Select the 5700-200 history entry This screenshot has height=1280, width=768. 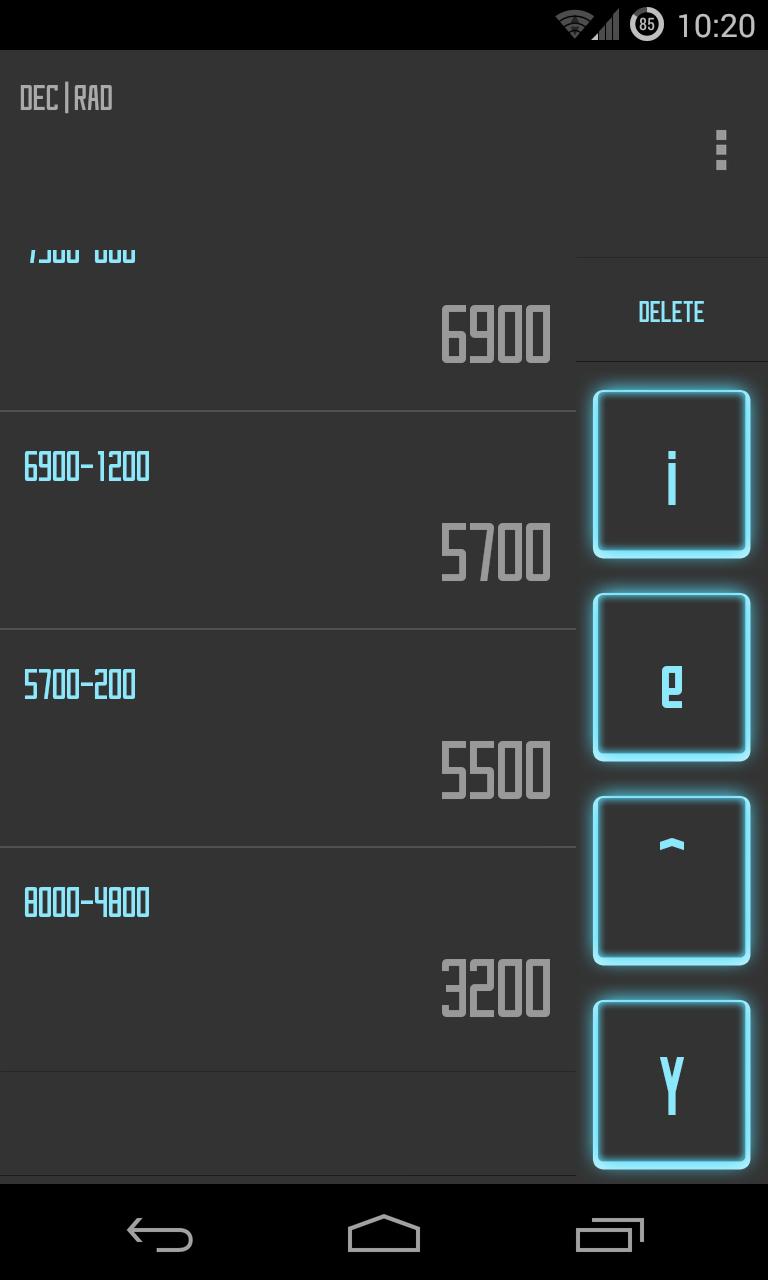80,685
